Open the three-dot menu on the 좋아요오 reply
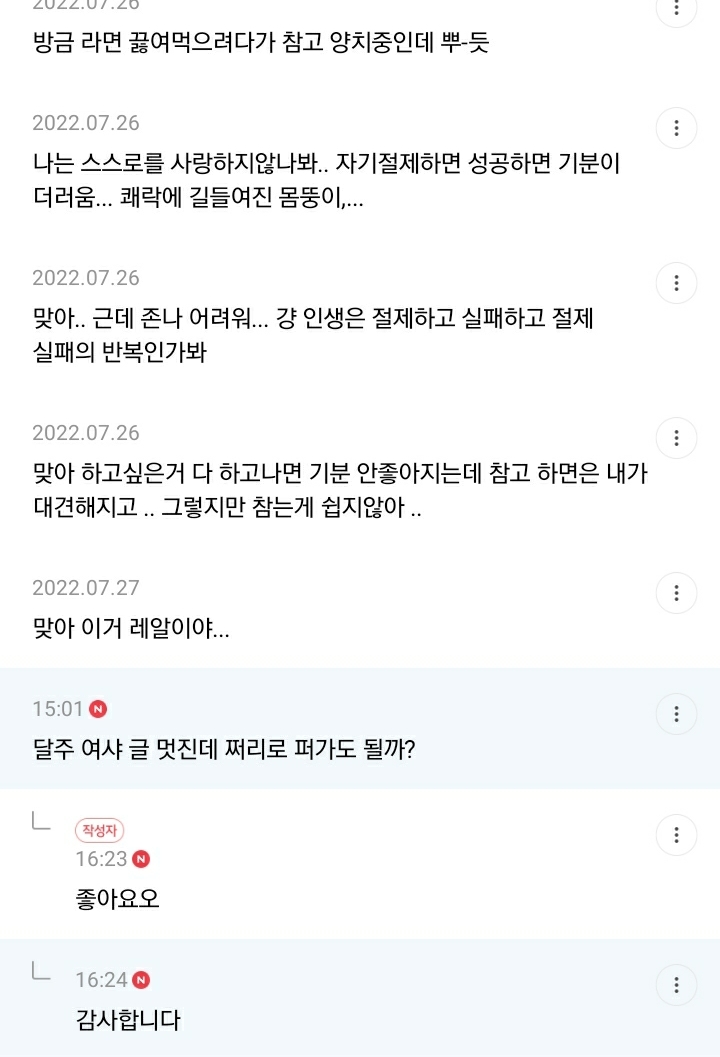 pos(676,835)
